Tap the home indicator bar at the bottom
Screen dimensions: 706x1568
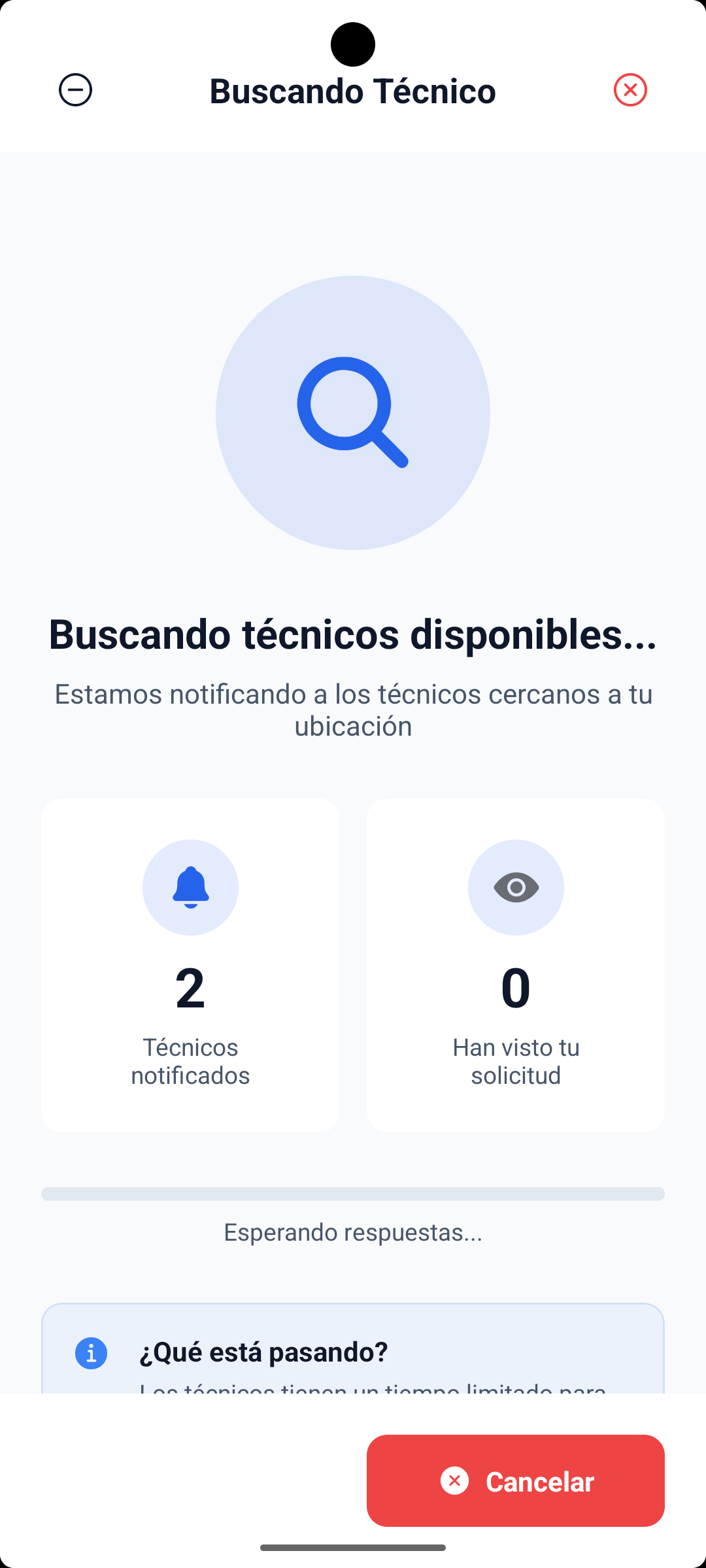[x=353, y=1547]
